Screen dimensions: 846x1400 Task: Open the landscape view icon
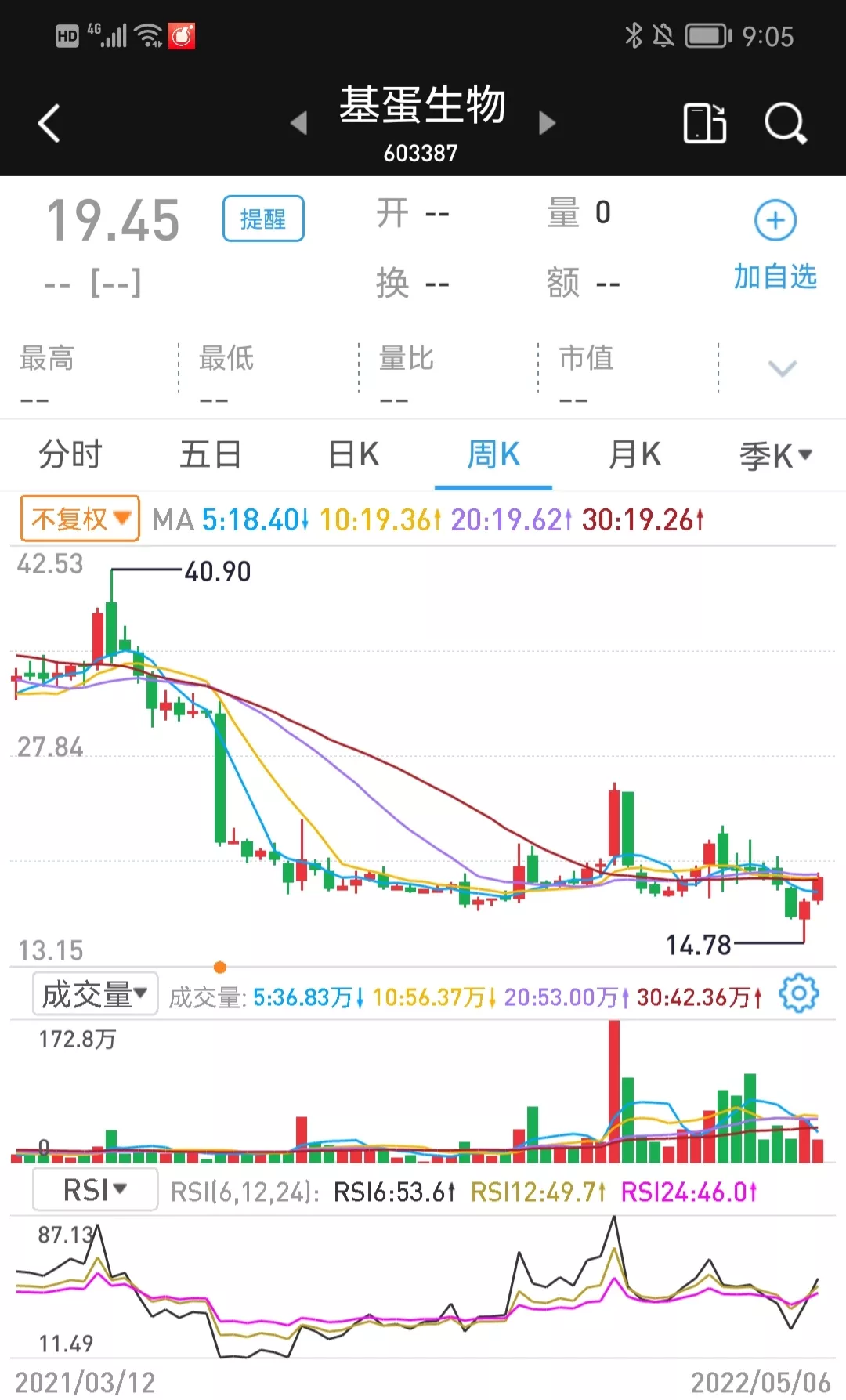pyautogui.click(x=704, y=123)
